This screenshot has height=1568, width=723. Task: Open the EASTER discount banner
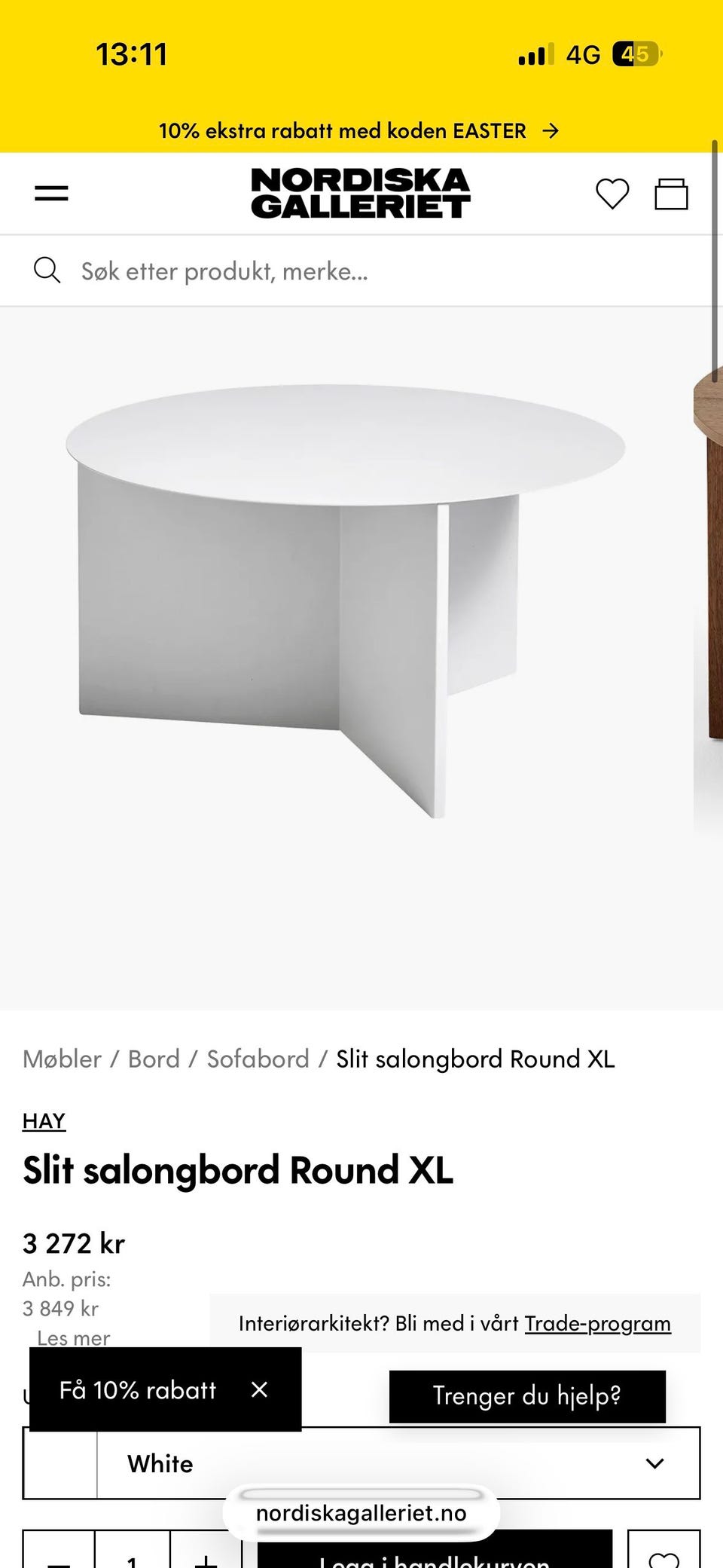point(358,131)
